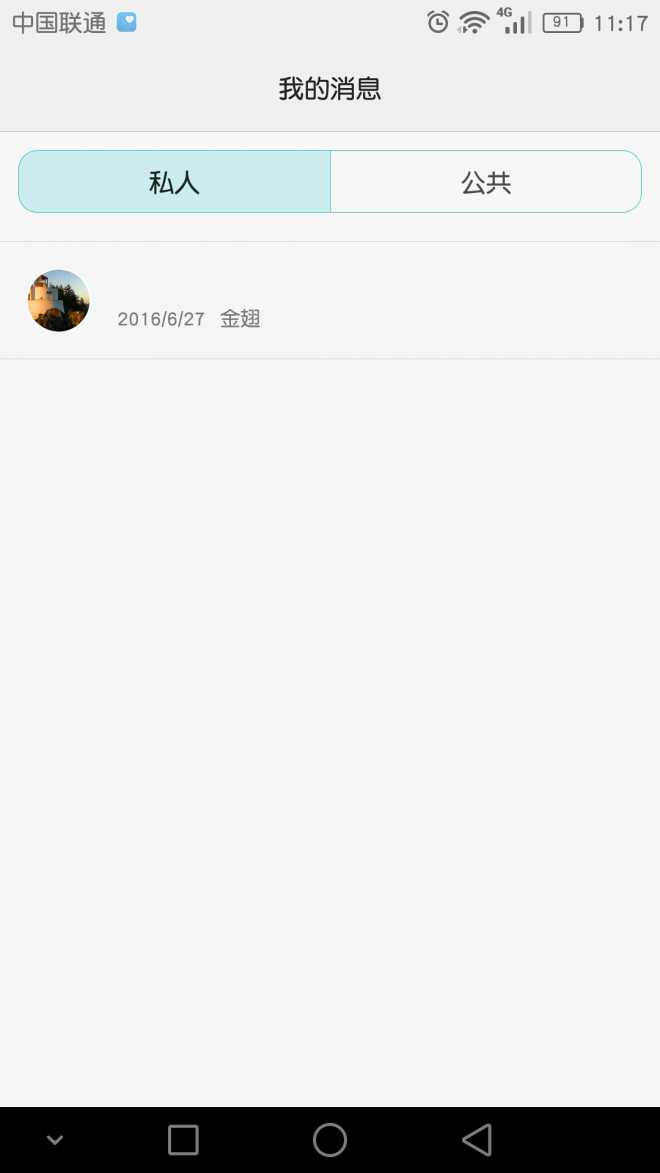Open the message from 金翅
The width and height of the screenshot is (660, 1173).
[x=330, y=300]
